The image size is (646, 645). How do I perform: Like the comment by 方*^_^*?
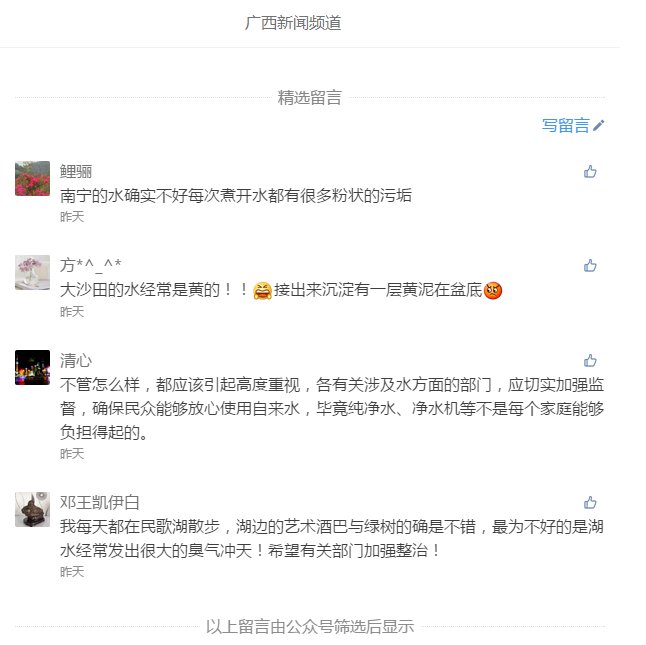(x=590, y=265)
